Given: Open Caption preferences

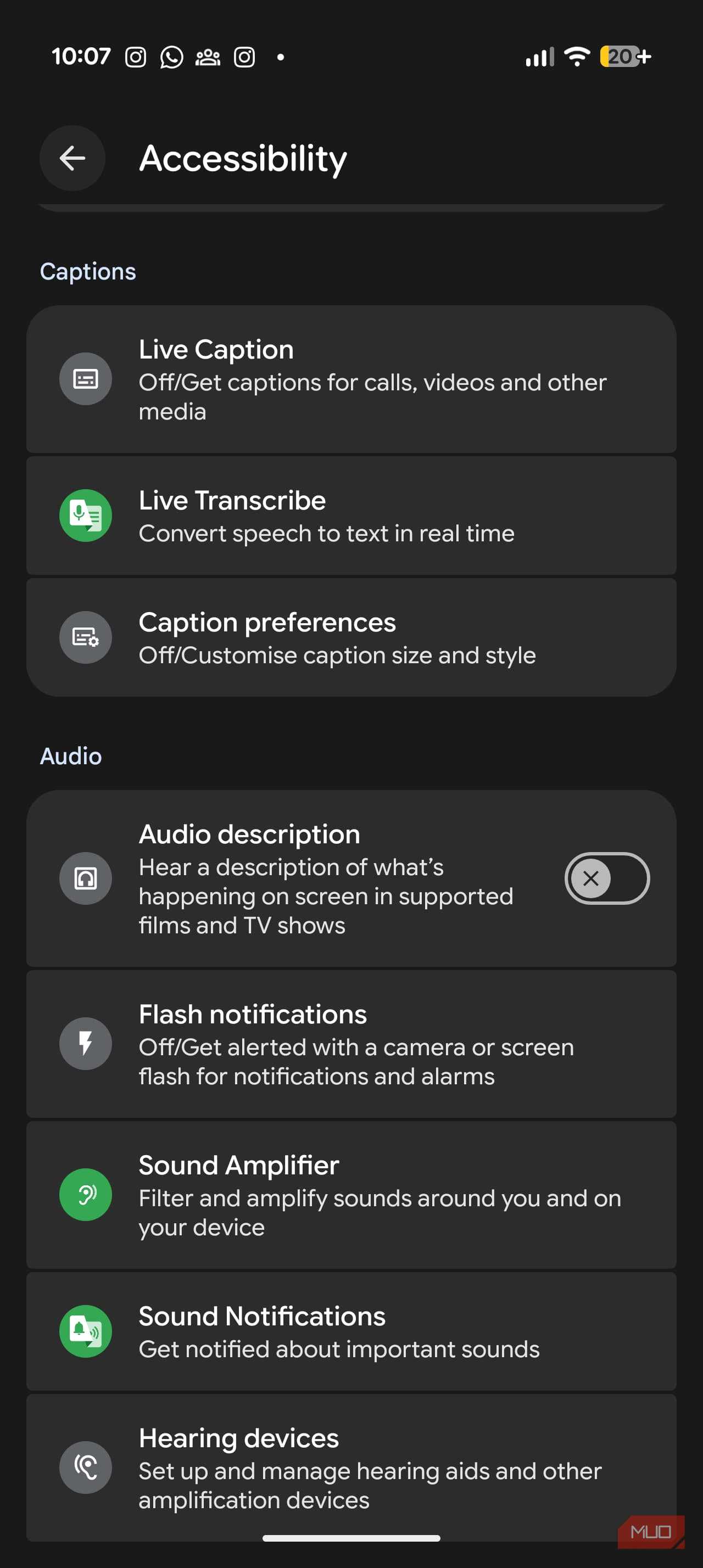Looking at the screenshot, I should tap(351, 637).
